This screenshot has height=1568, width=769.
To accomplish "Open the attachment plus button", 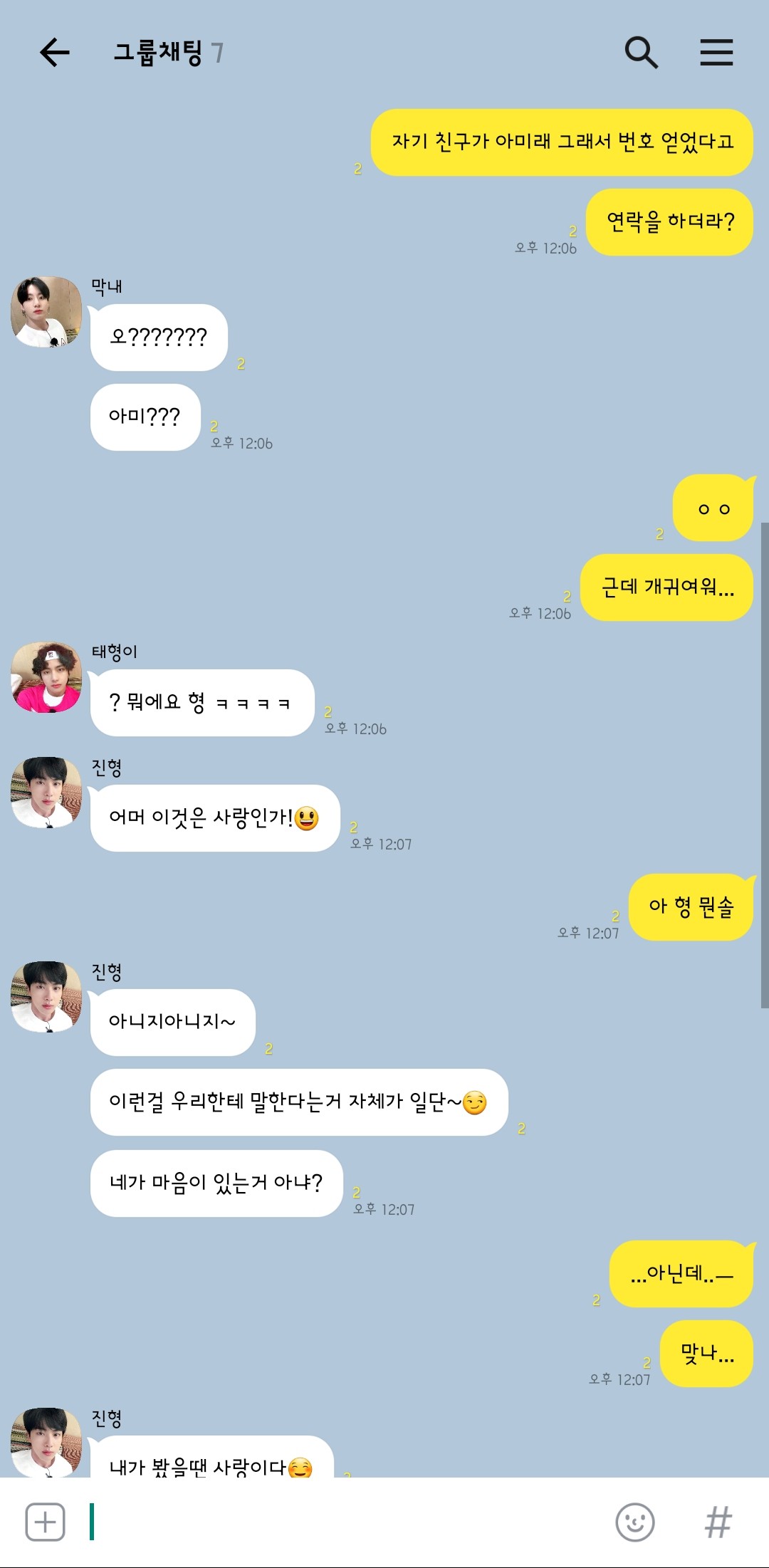I will [x=46, y=1522].
